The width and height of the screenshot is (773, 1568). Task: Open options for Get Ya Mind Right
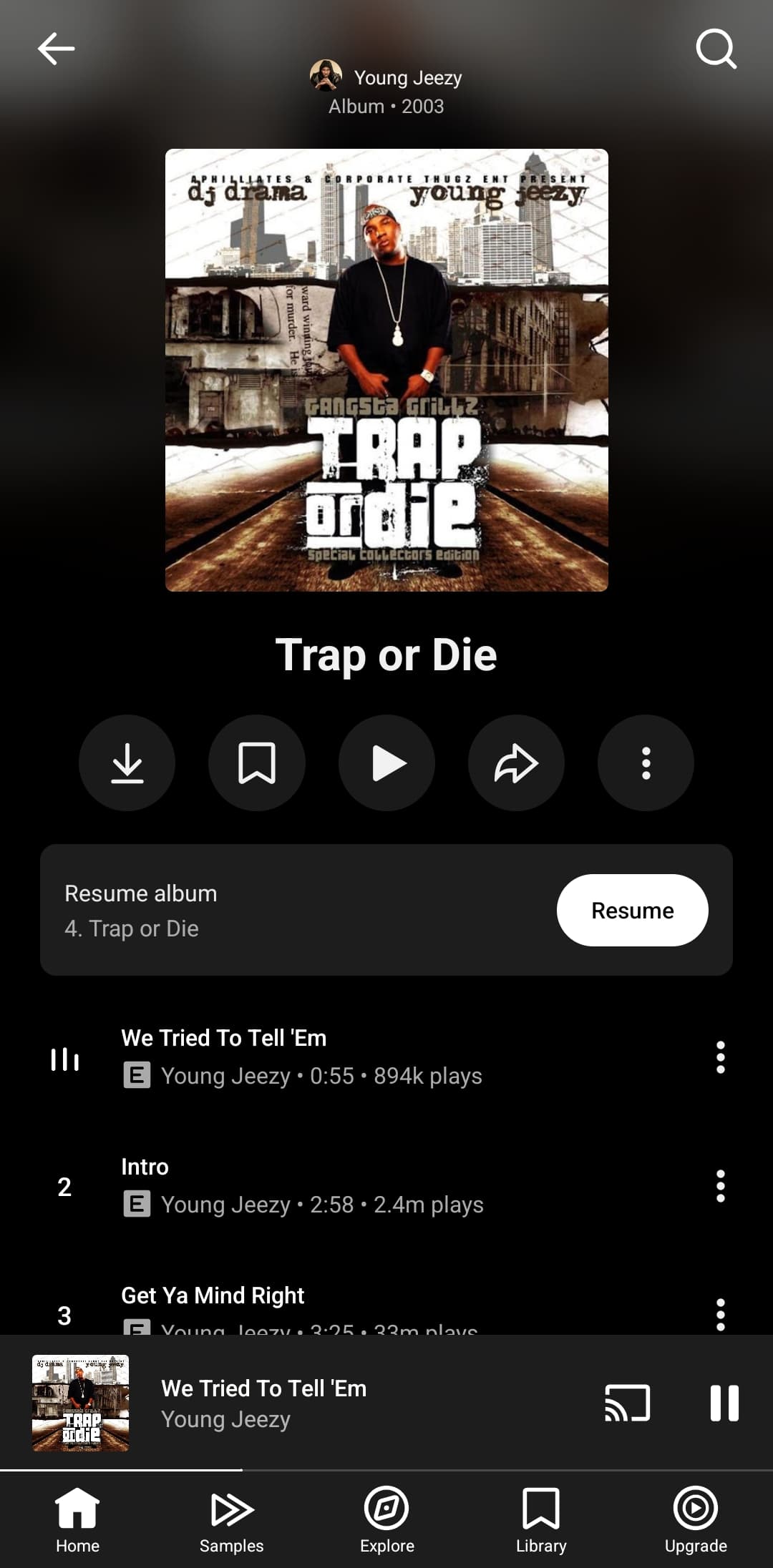click(x=720, y=1314)
